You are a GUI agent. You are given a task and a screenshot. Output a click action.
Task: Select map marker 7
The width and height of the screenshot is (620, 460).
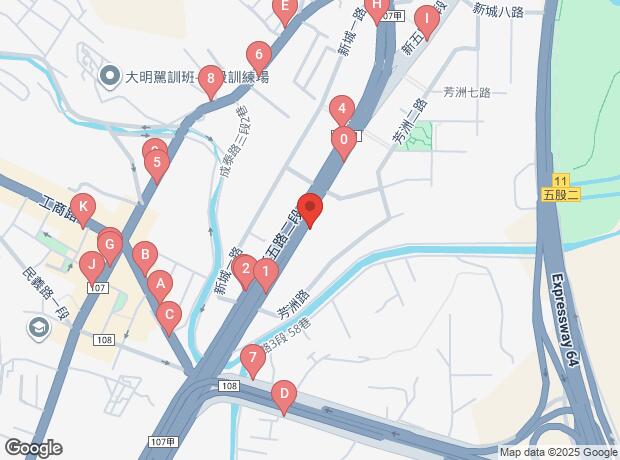click(x=252, y=358)
